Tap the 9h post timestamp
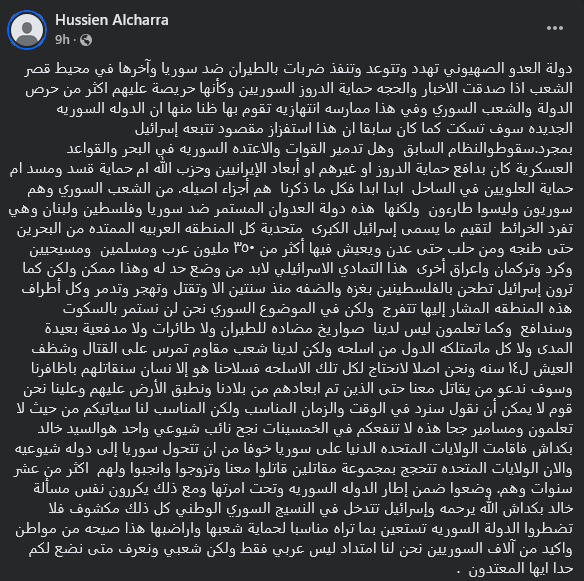The width and height of the screenshot is (584, 581). [62, 39]
